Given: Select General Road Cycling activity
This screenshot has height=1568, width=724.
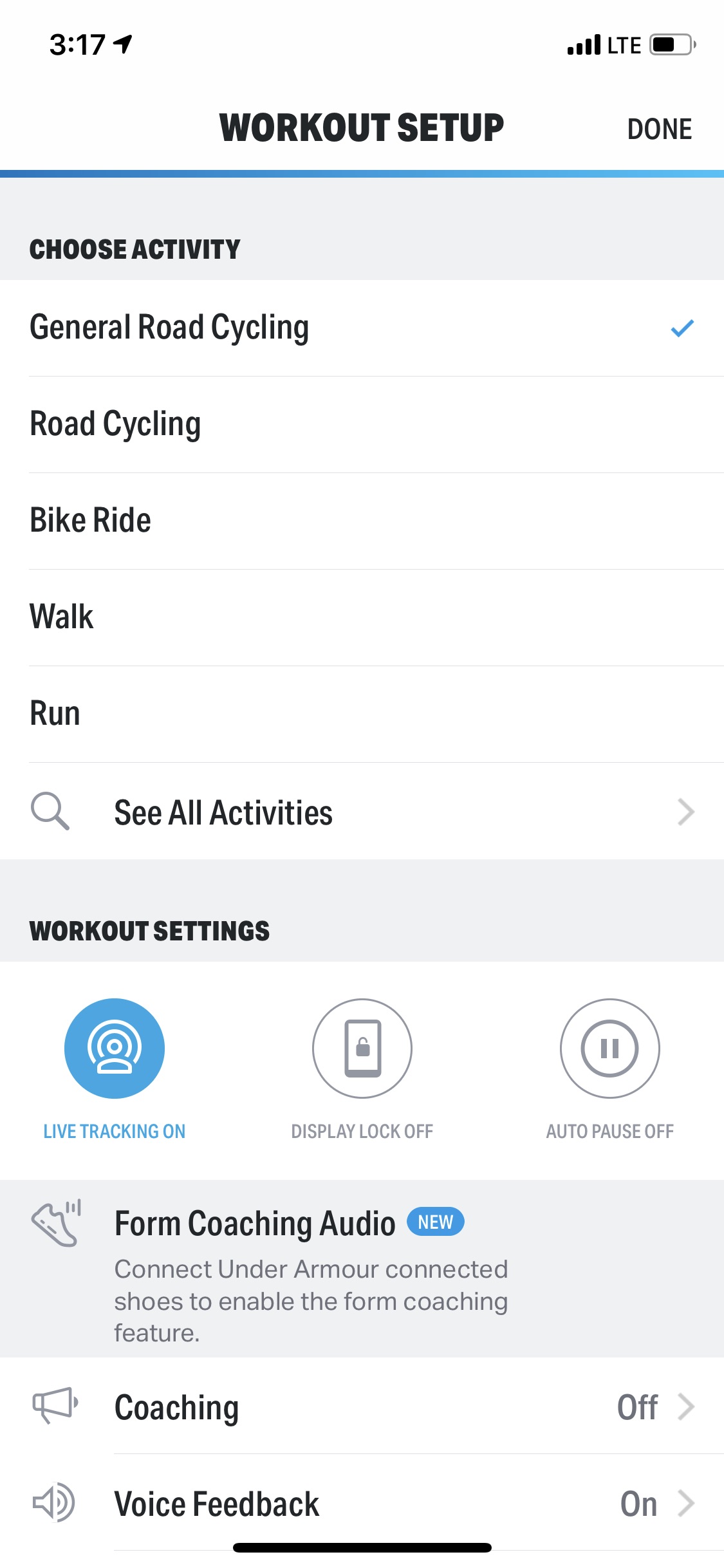Looking at the screenshot, I should coord(362,328).
